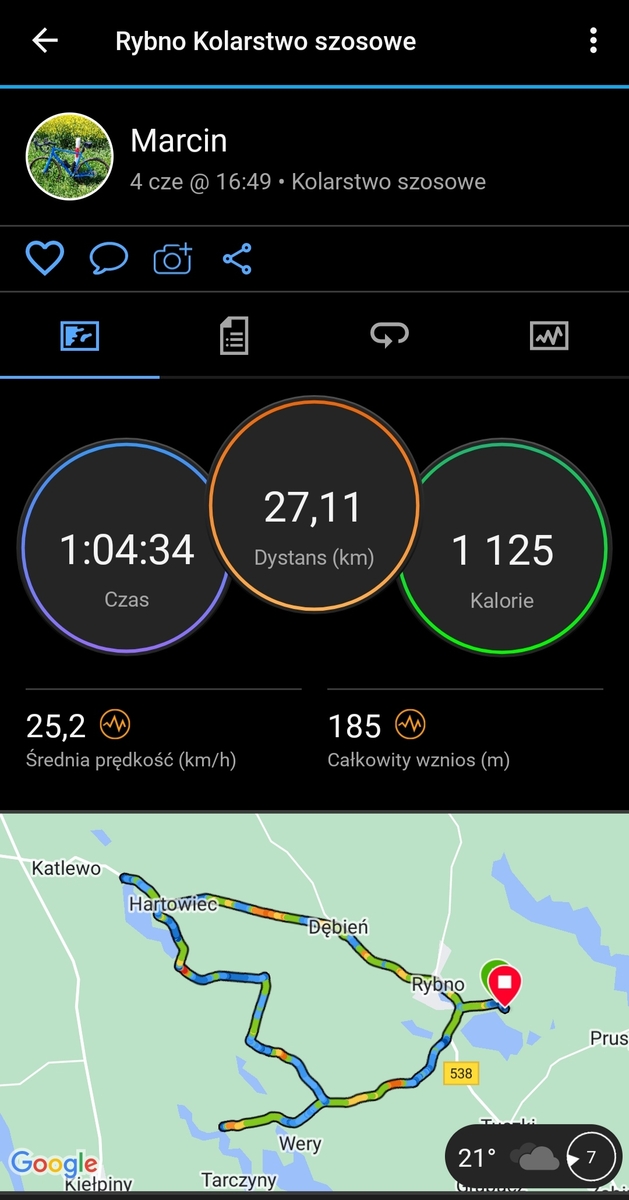This screenshot has width=629, height=1200.
Task: Switch to the stats details tab
Action: [x=233, y=336]
